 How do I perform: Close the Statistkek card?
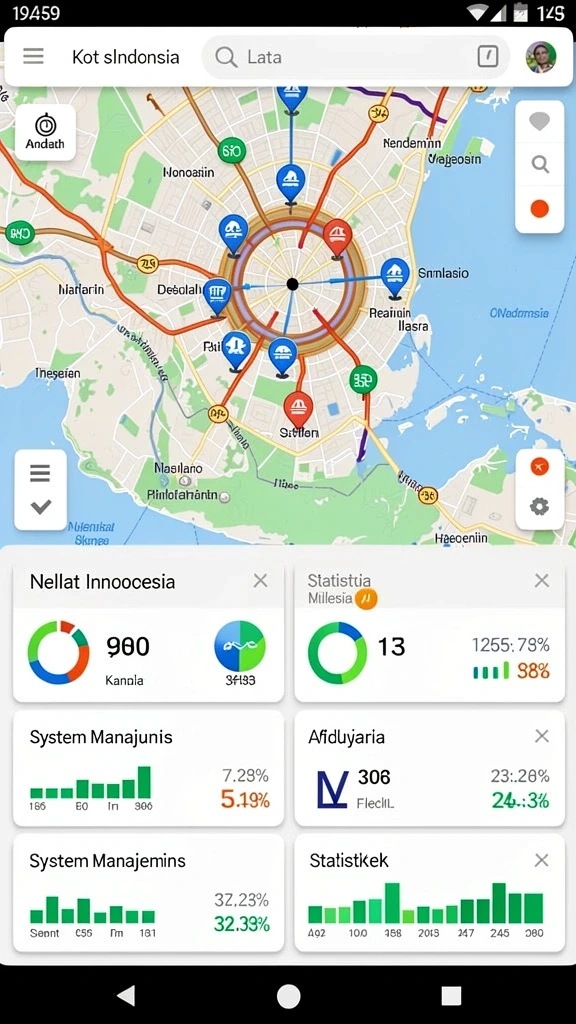point(542,861)
